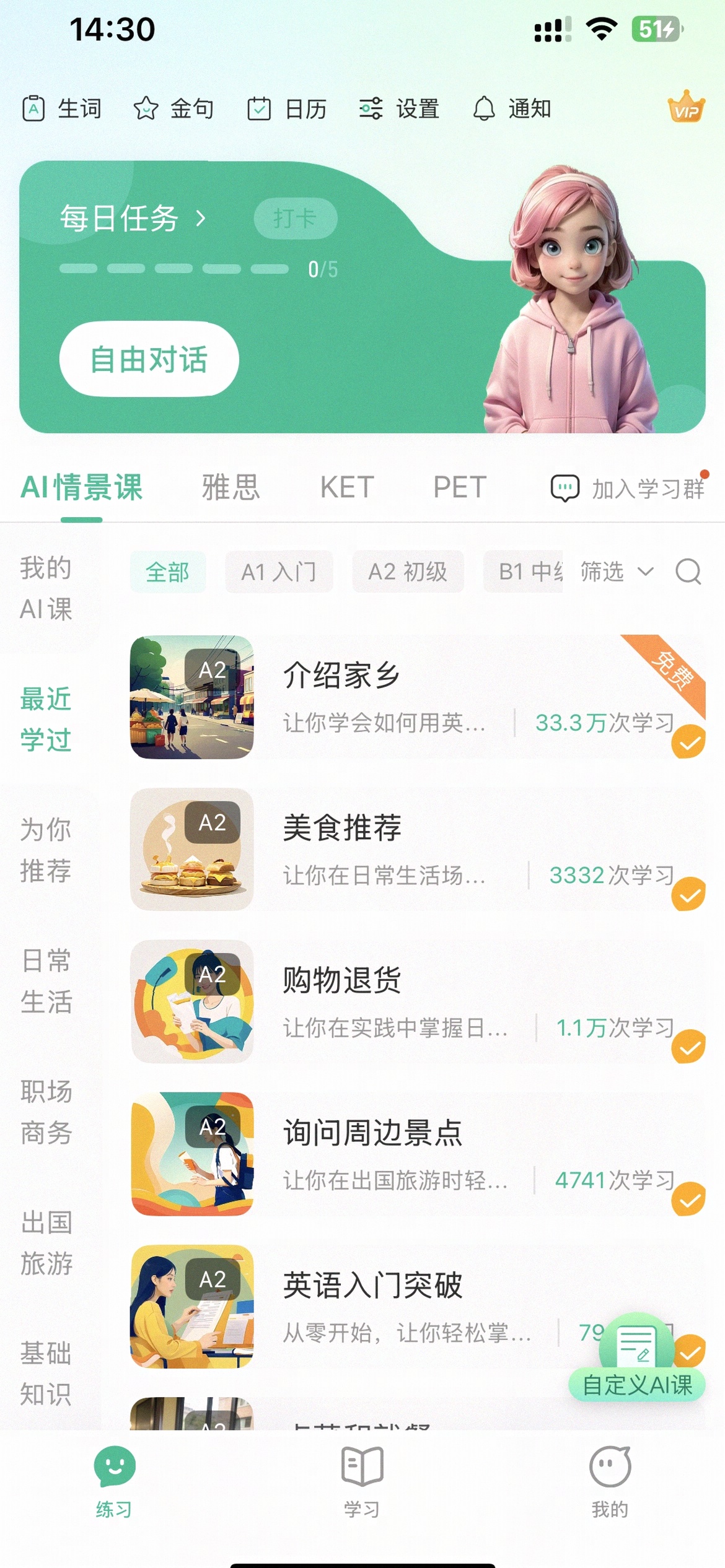Tap the 打卡 check-in button

(296, 219)
